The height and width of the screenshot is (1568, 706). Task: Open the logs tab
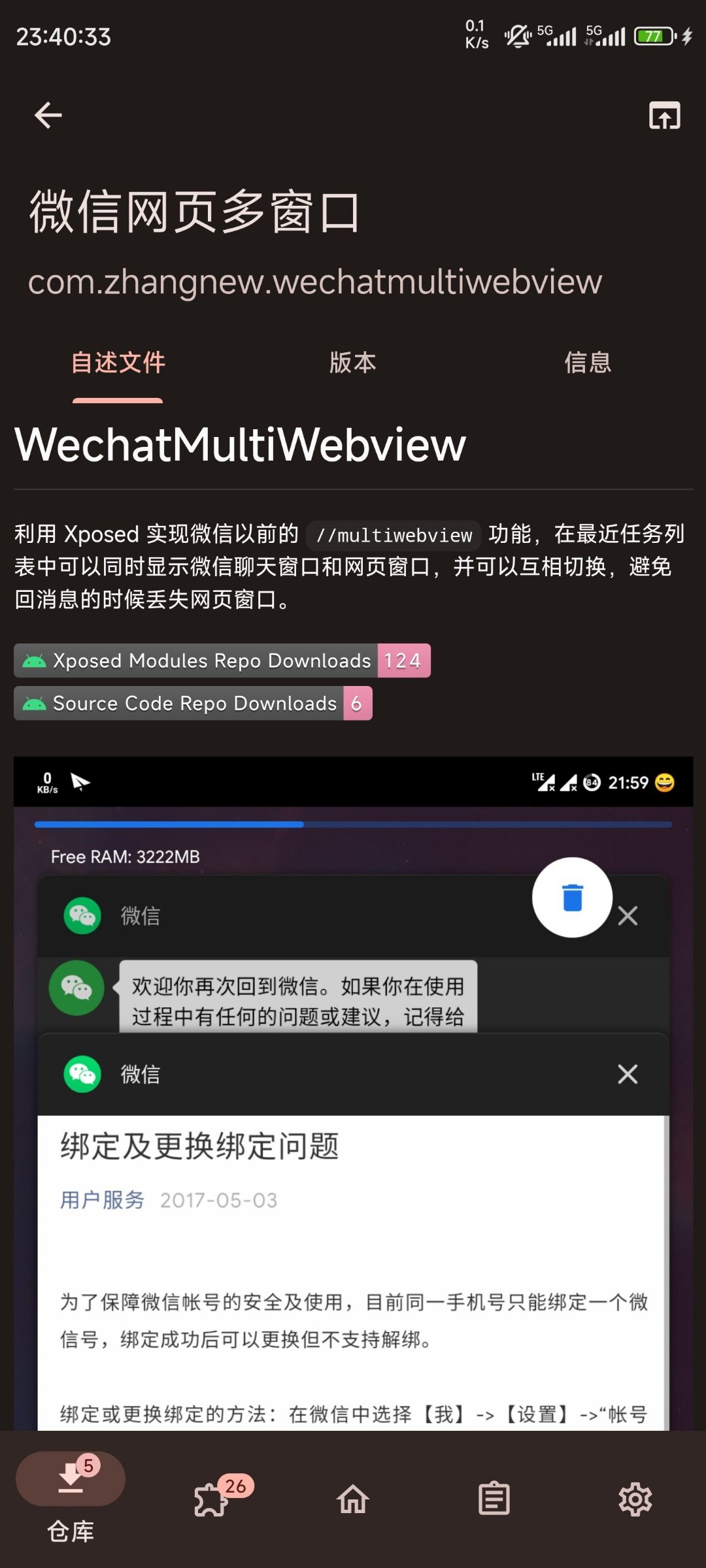point(494,1498)
